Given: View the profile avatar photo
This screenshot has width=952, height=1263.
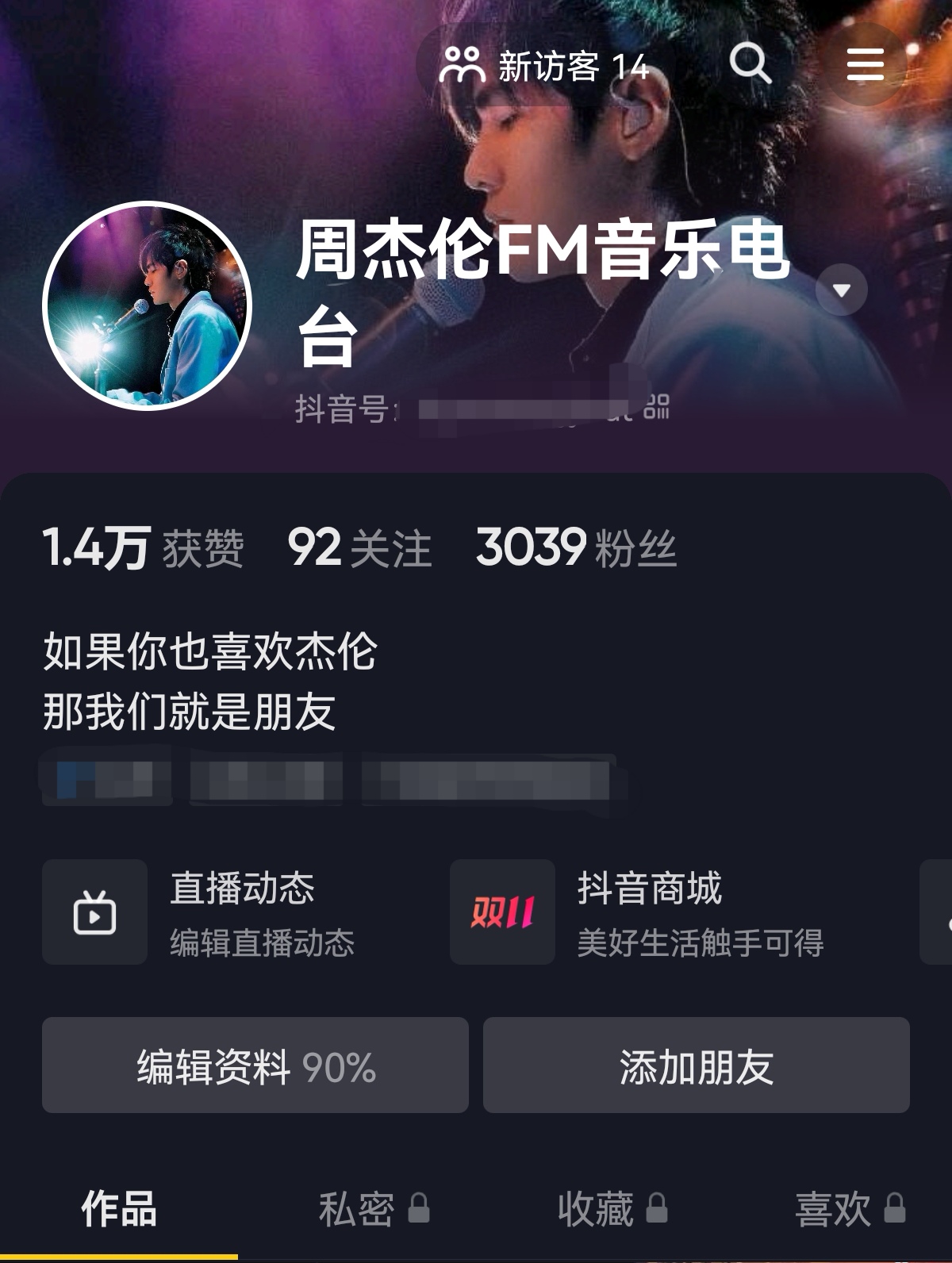Looking at the screenshot, I should point(147,306).
